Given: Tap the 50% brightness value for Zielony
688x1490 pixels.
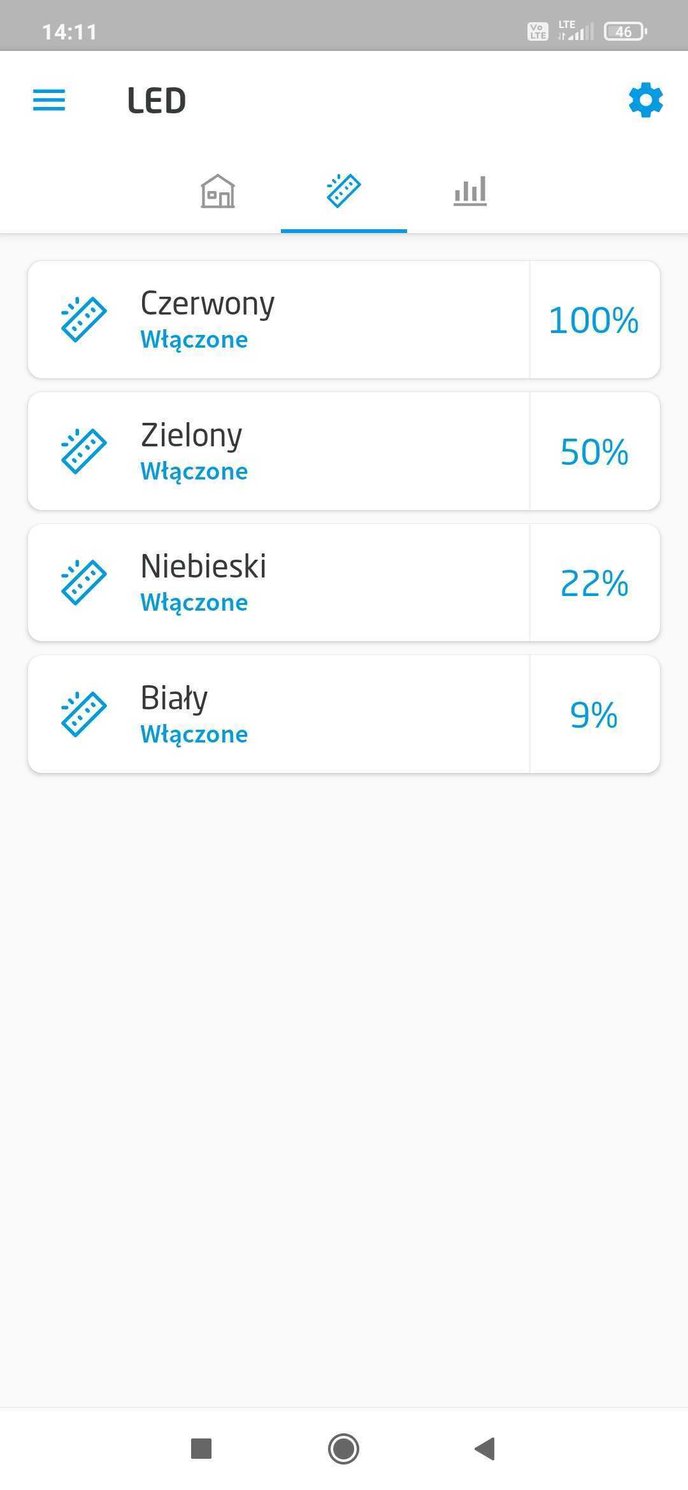Looking at the screenshot, I should 594,452.
